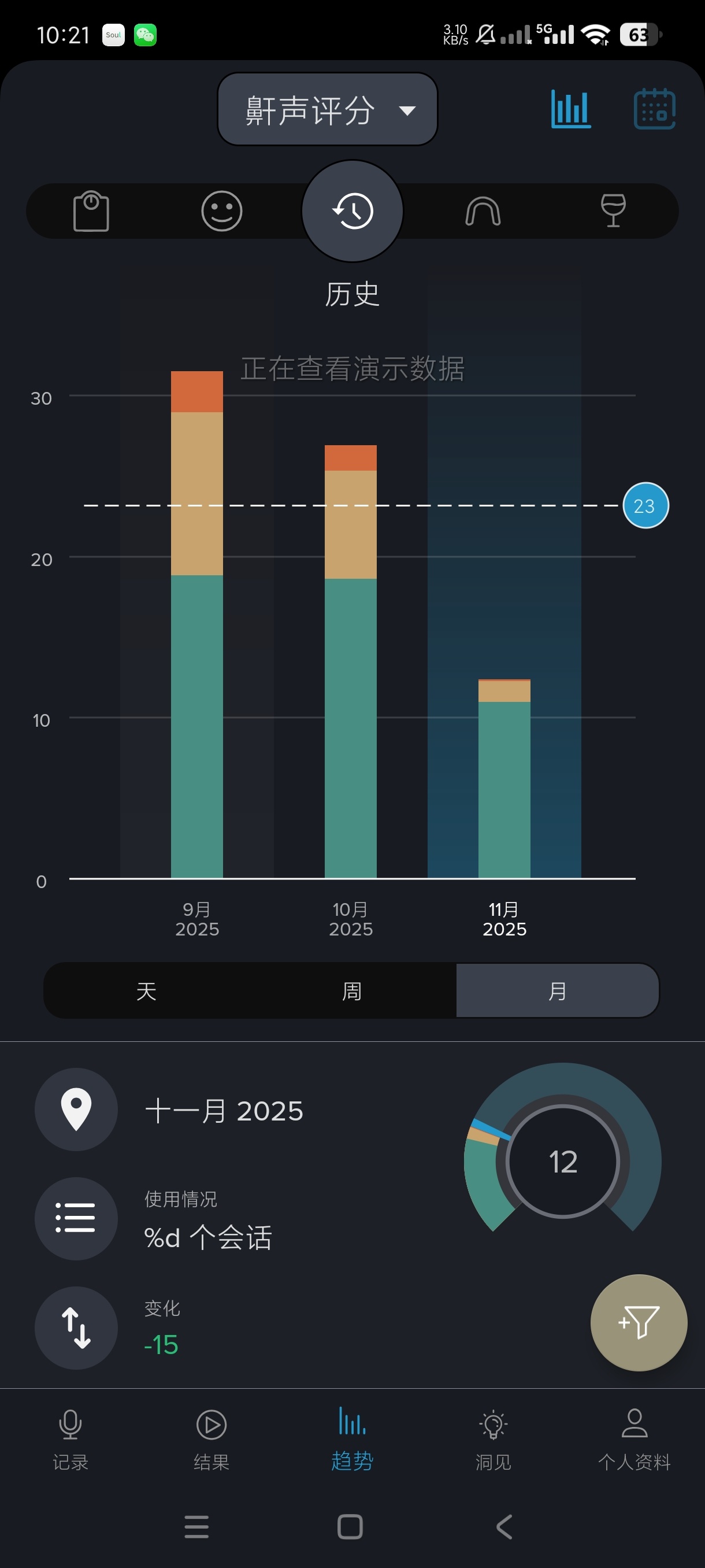Switch chart to 月 view

[556, 991]
